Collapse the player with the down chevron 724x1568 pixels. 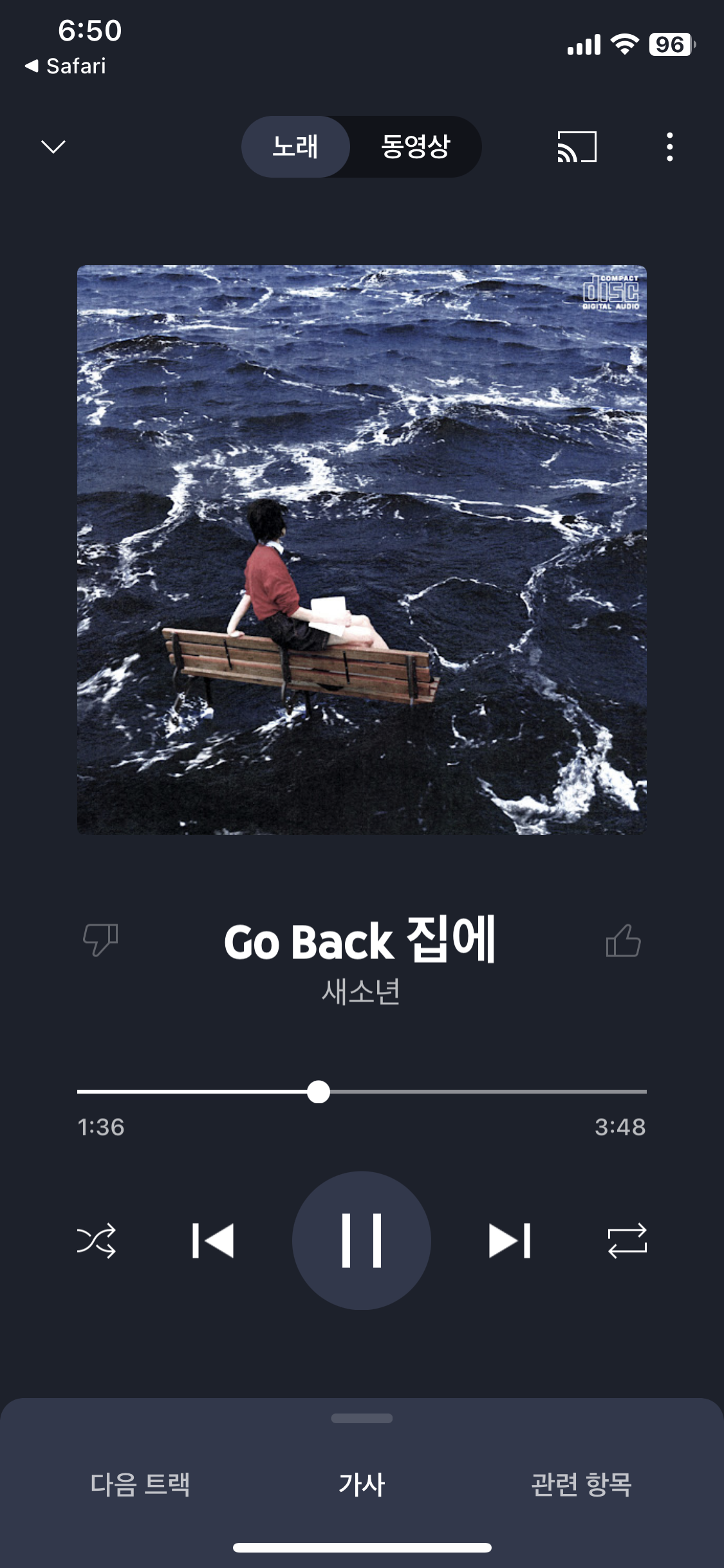(53, 147)
